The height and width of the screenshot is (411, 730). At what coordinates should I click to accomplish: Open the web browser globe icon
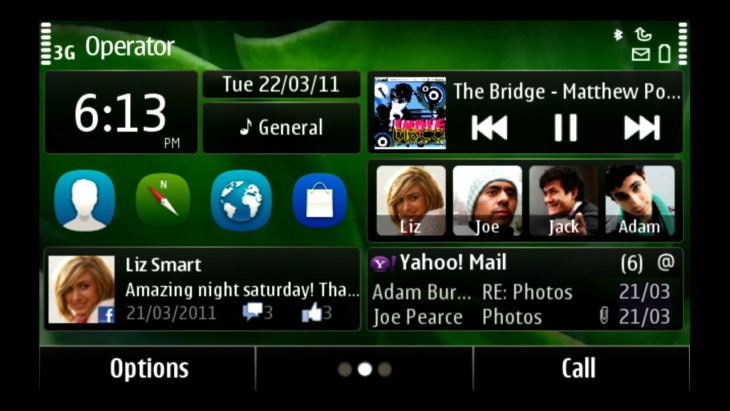pos(241,200)
